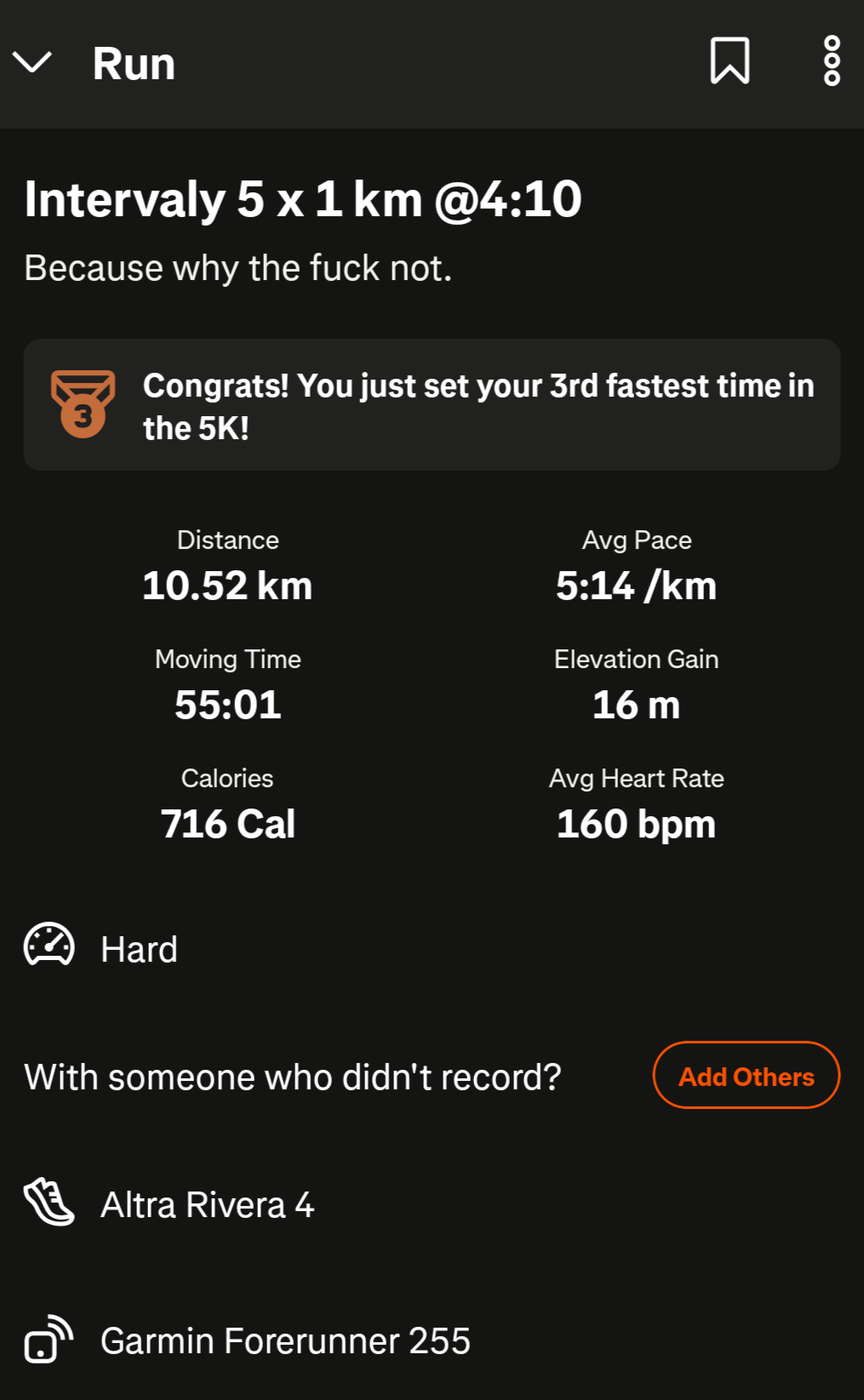
Task: Collapse the Run activity view
Action: (32, 63)
